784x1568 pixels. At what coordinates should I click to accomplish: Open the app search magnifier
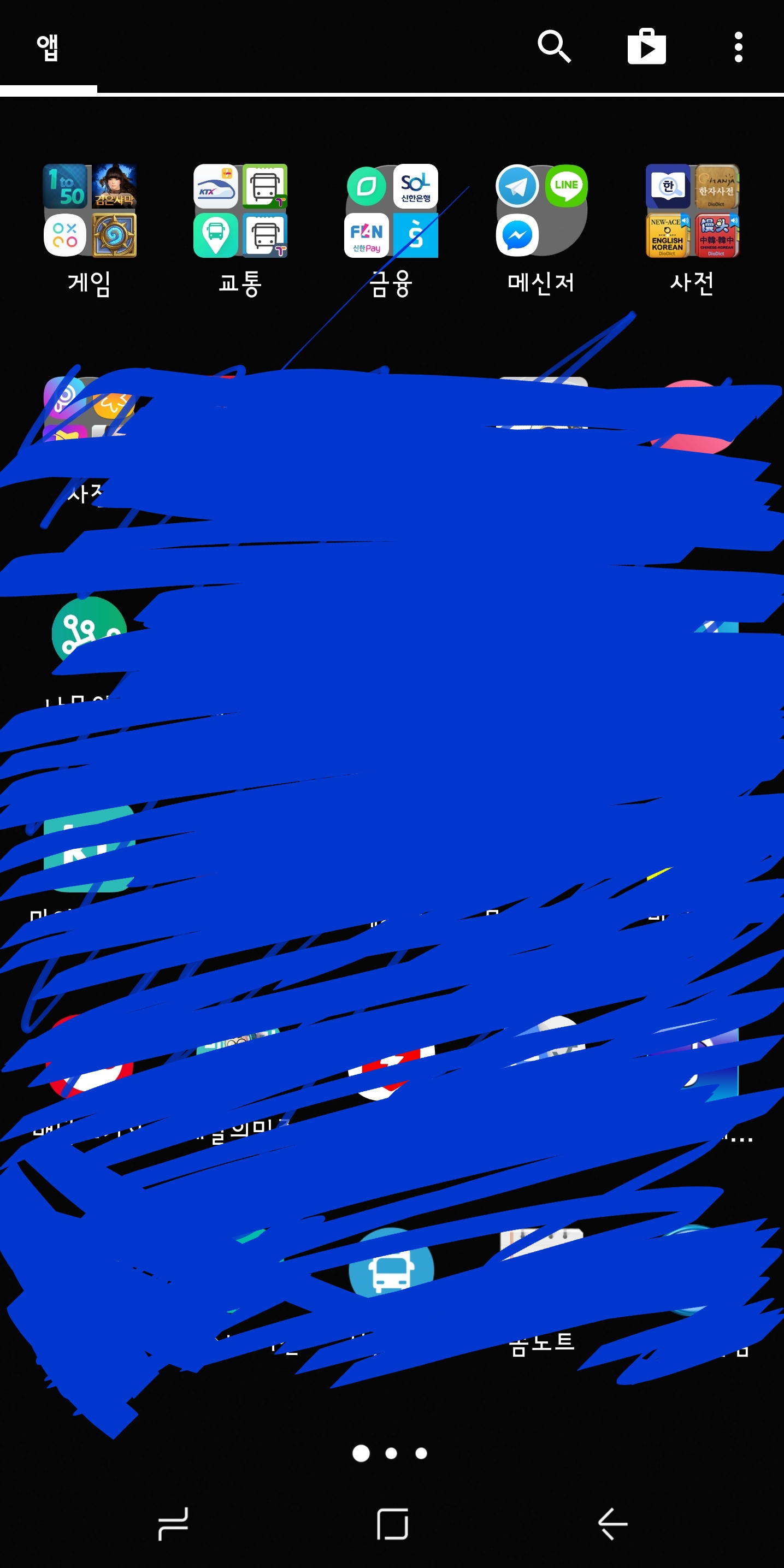pyautogui.click(x=554, y=46)
